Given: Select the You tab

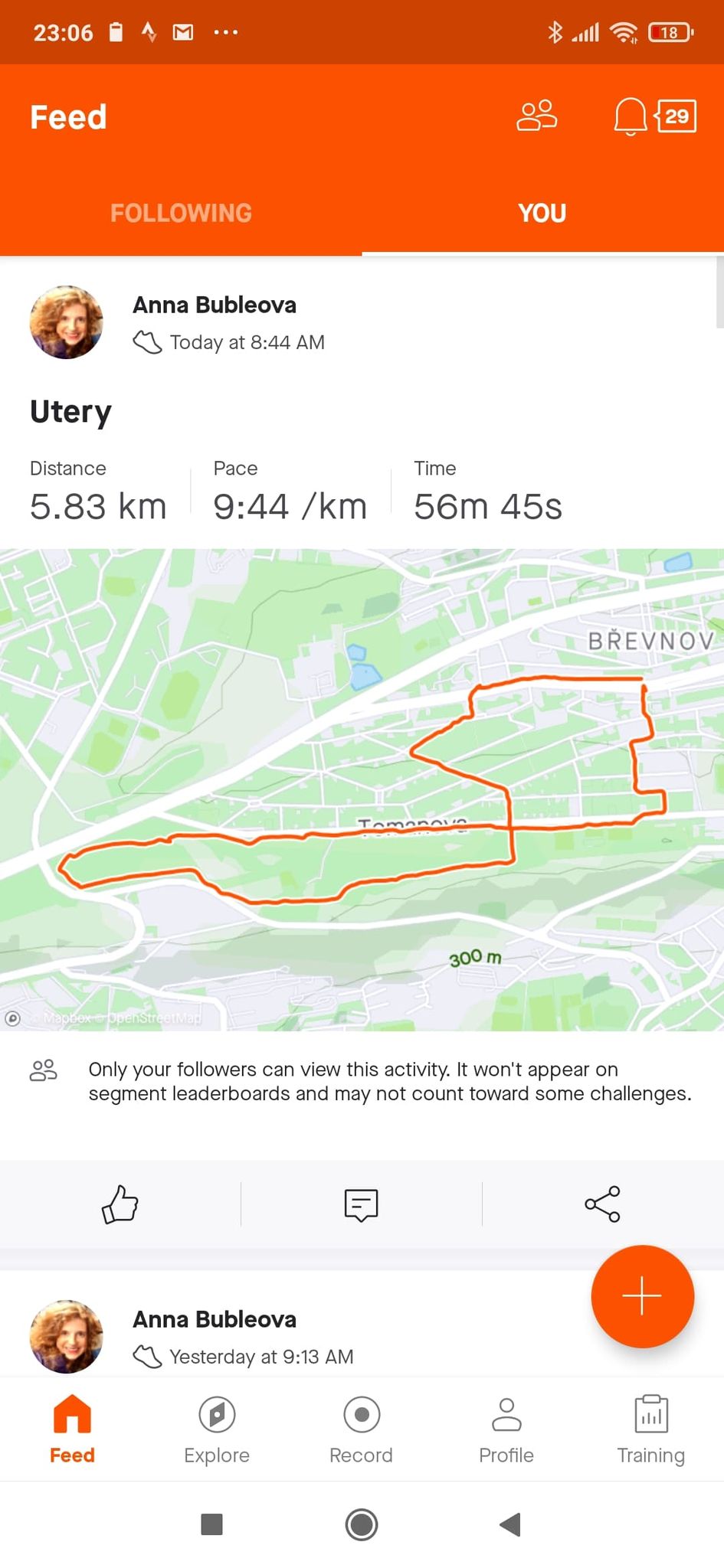Looking at the screenshot, I should [x=542, y=213].
